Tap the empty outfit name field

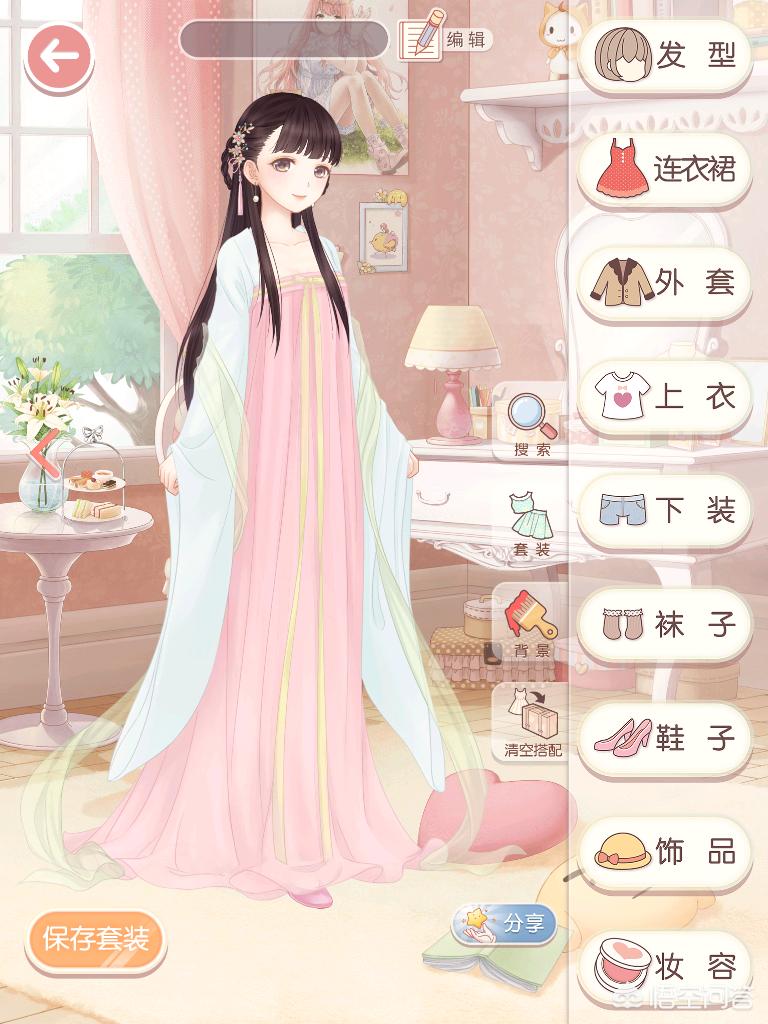[283, 39]
